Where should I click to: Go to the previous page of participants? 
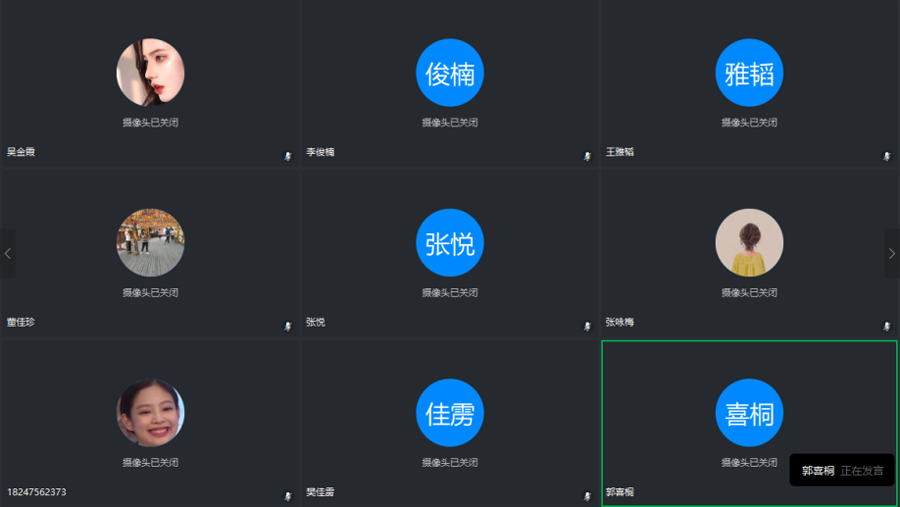pos(8,253)
